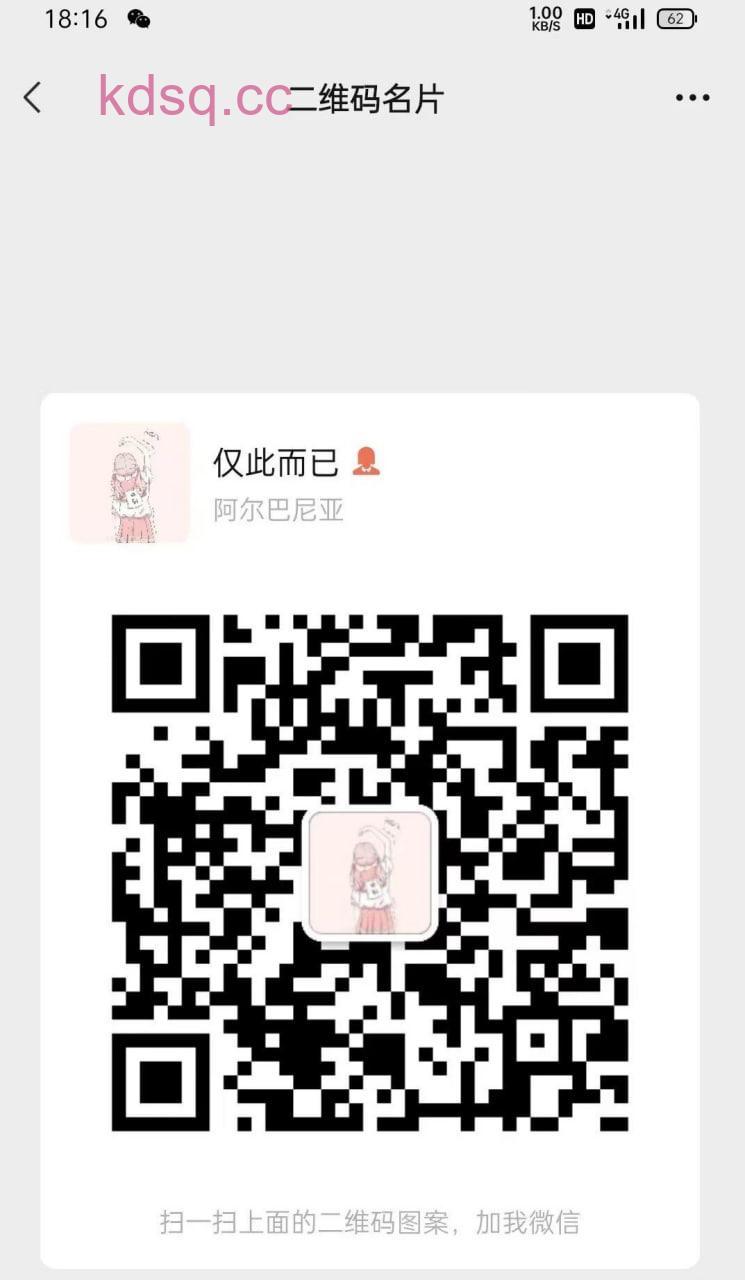The image size is (745, 1280).
Task: Click the HD indicator in status bar
Action: coord(583,18)
